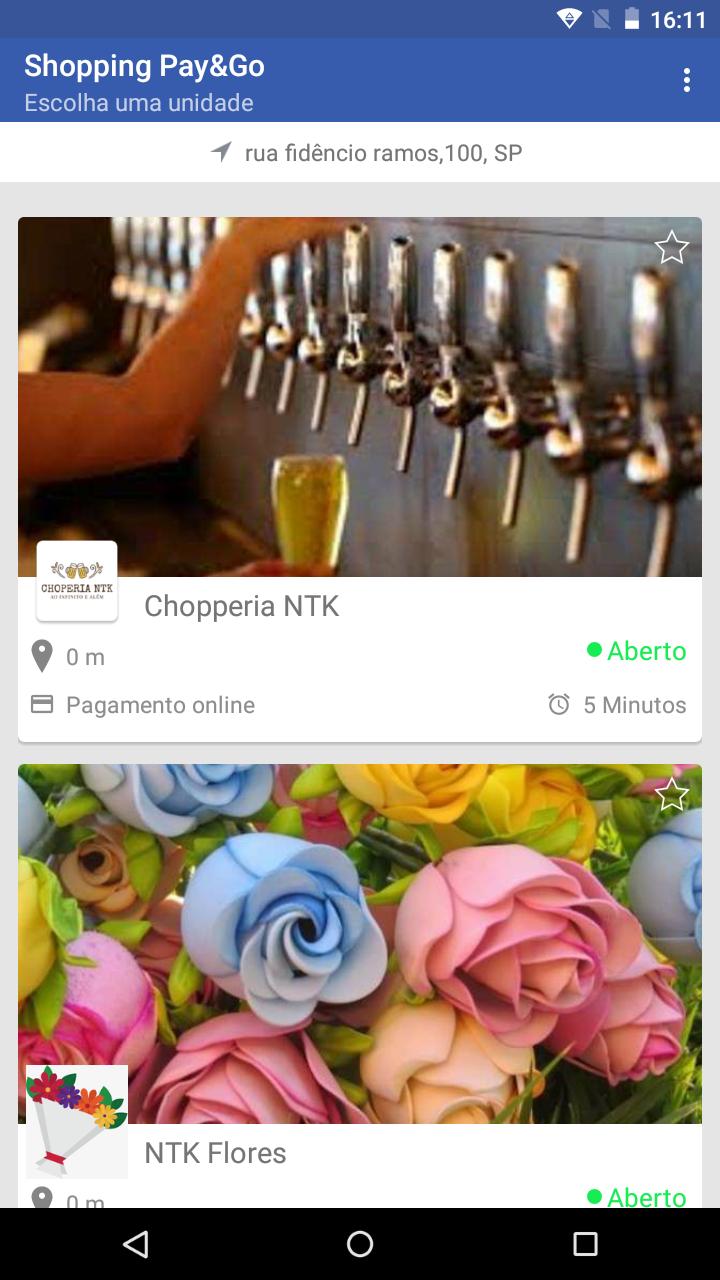Favorite NTK Flores with the star
The height and width of the screenshot is (1280, 720).
(671, 794)
